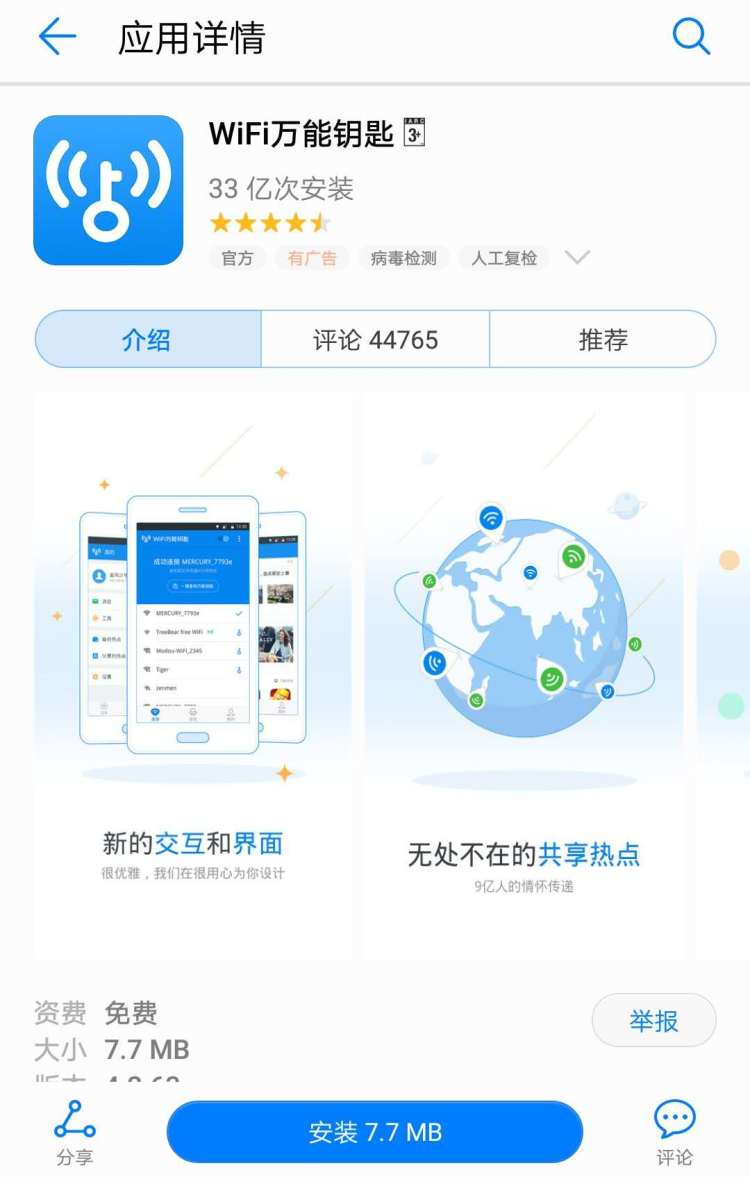Tap the 举报 button
Viewport: 750px width, 1177px height.
tap(653, 1021)
